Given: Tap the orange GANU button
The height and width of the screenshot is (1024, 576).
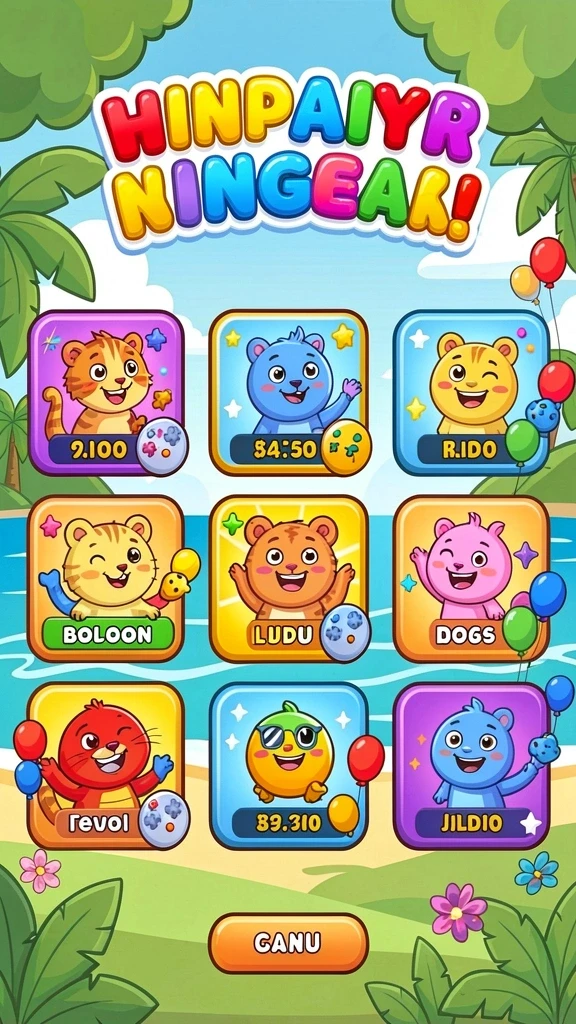Looking at the screenshot, I should pos(288,942).
